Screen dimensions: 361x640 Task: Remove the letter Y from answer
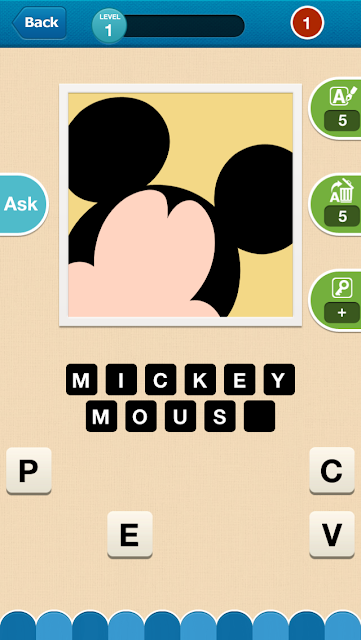[x=279, y=380]
